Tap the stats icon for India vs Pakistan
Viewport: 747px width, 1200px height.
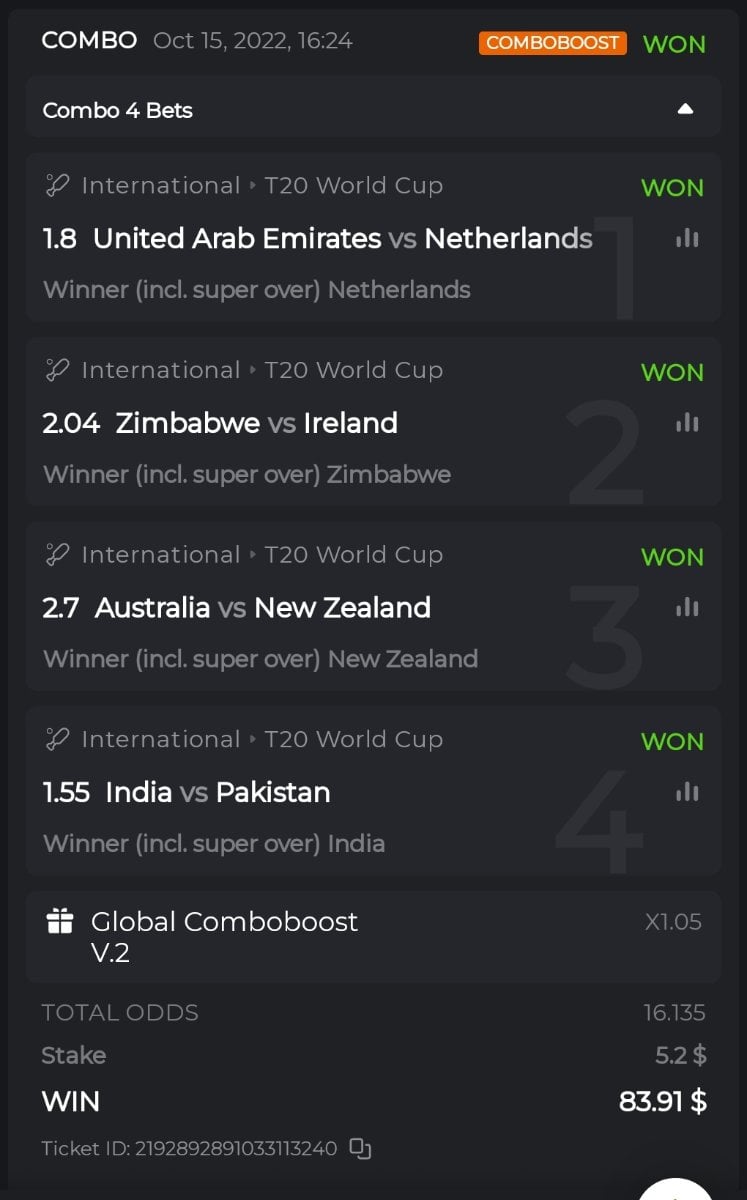tap(687, 792)
